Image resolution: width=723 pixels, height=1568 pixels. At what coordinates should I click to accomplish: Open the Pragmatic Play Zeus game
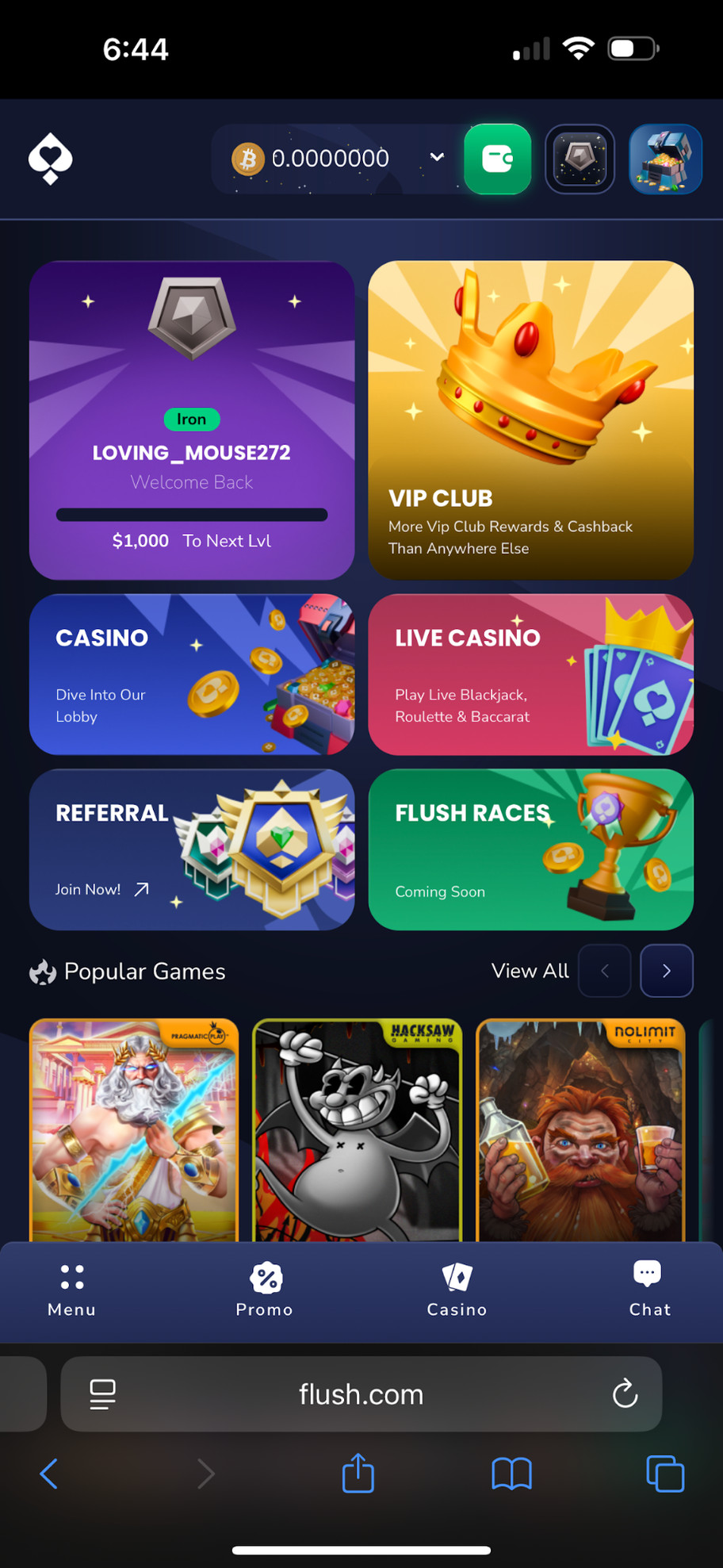click(134, 1130)
